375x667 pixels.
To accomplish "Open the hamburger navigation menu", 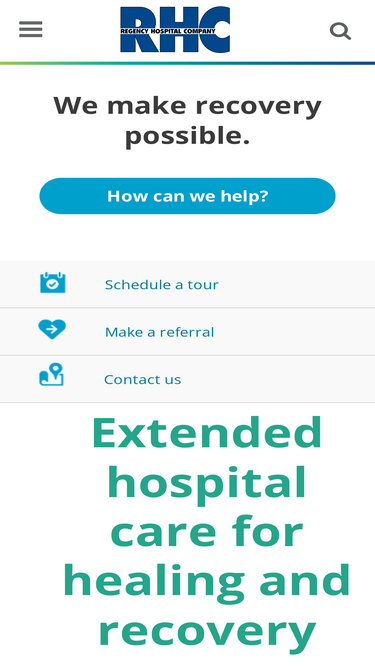I will click(31, 29).
